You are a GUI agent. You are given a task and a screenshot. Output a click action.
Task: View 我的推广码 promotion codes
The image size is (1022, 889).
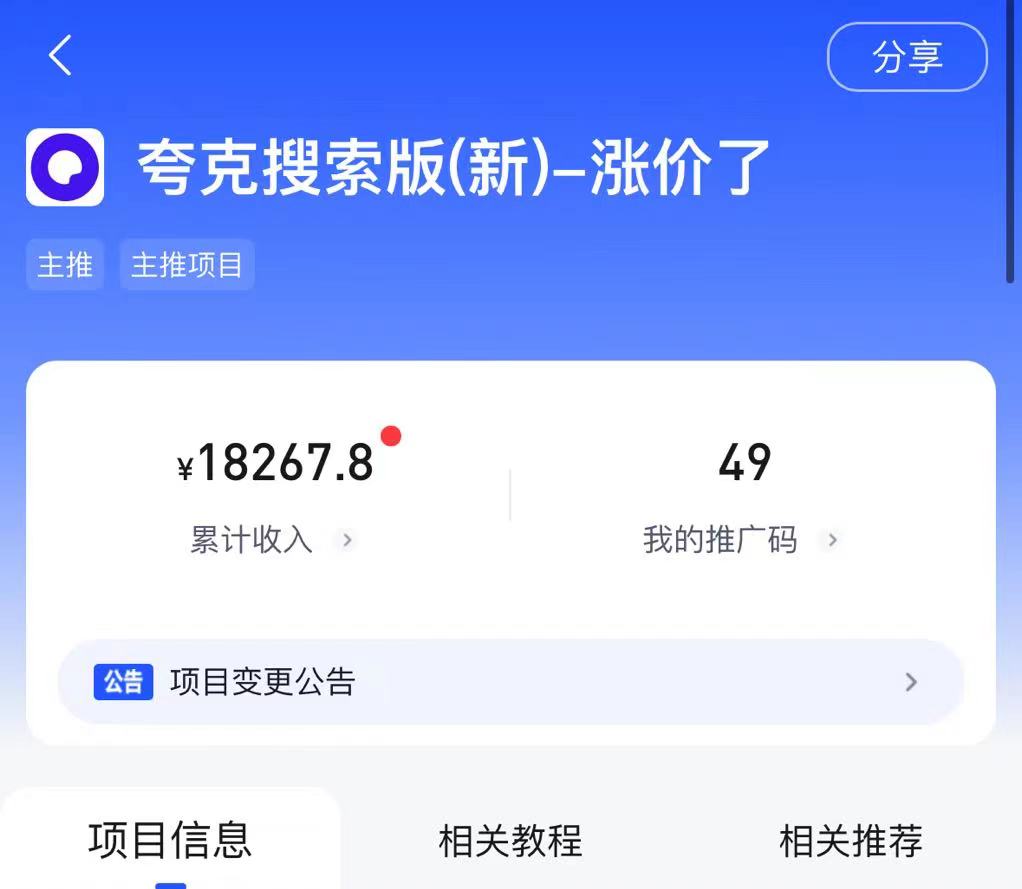point(740,540)
